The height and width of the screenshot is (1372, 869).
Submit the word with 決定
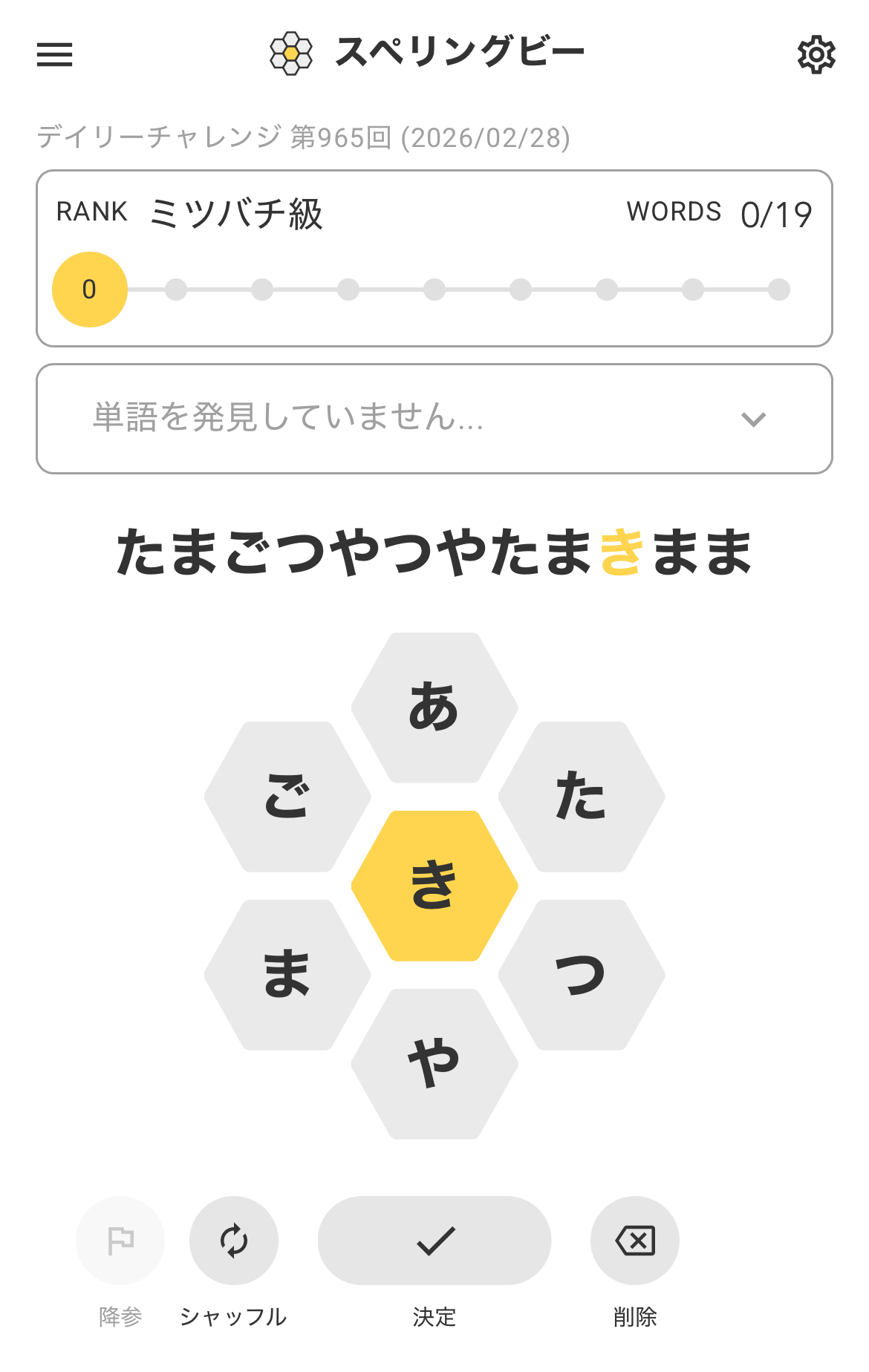tap(434, 1241)
